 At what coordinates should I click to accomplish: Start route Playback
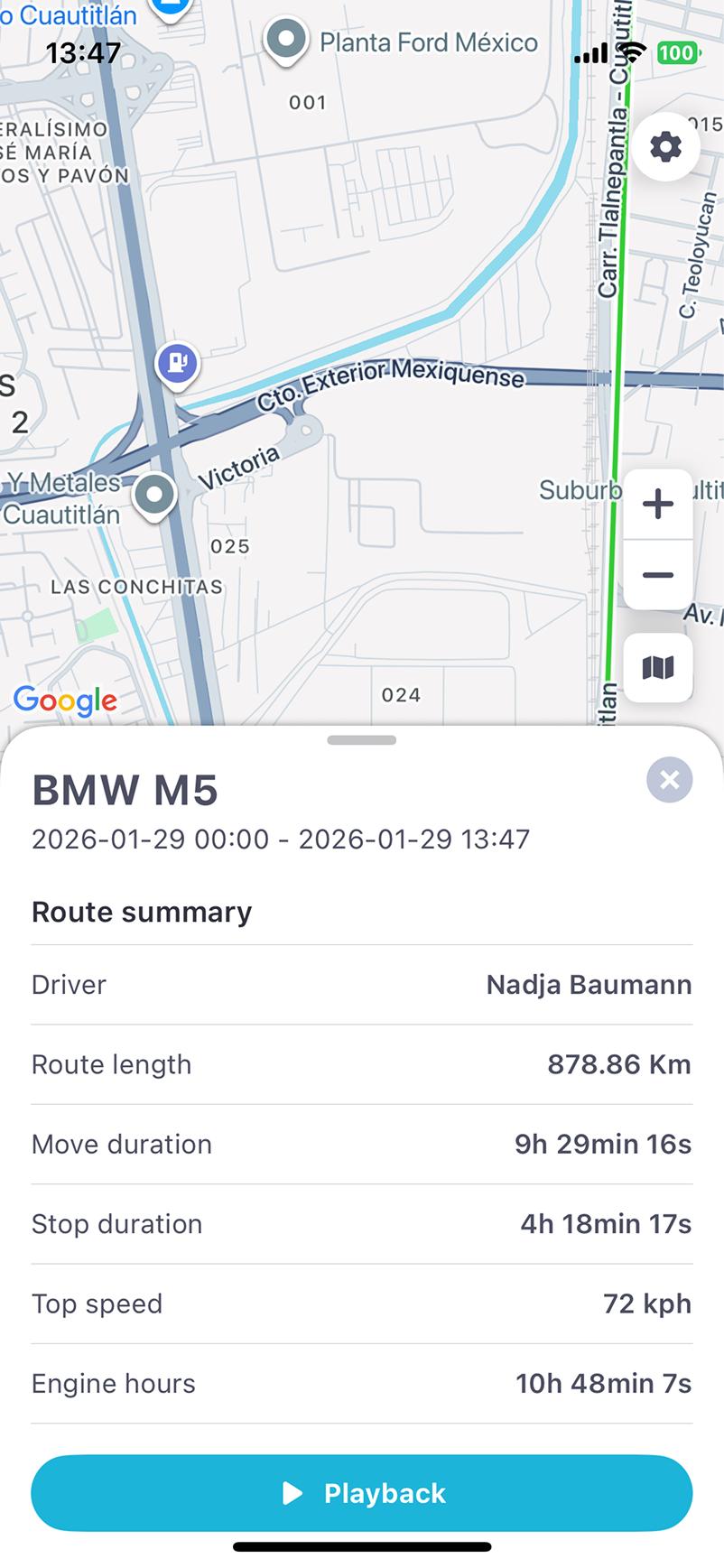[362, 1493]
